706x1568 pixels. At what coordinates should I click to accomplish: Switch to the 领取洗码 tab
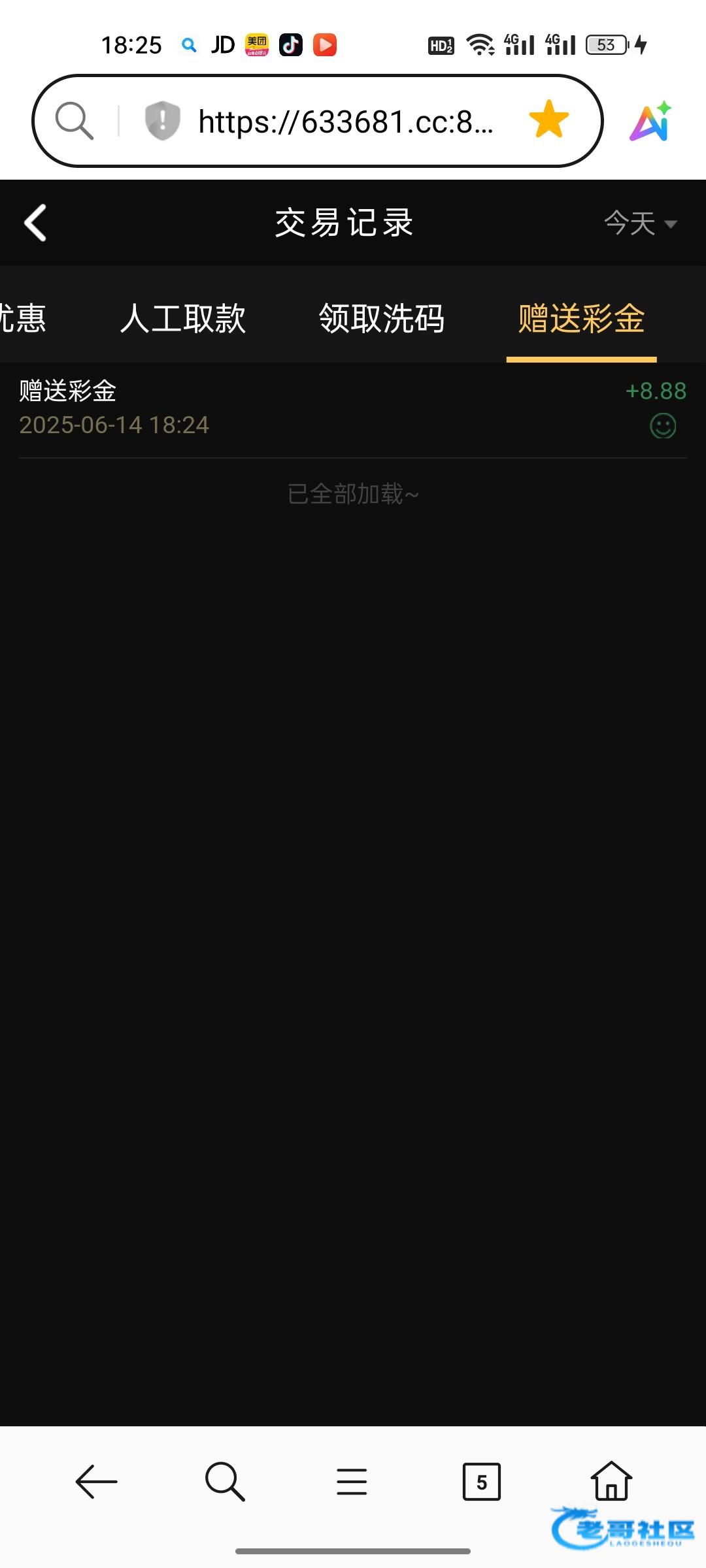pos(382,319)
